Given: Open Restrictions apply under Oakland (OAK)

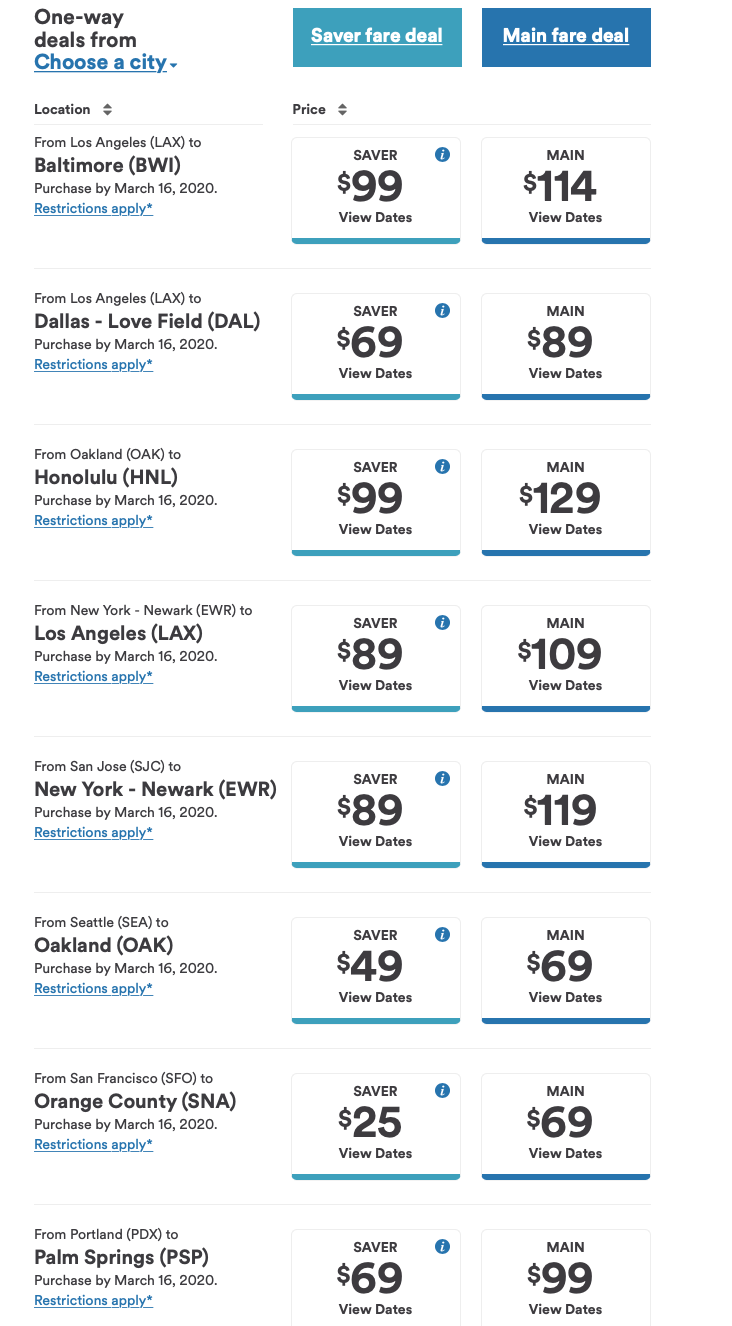Looking at the screenshot, I should coord(93,988).
